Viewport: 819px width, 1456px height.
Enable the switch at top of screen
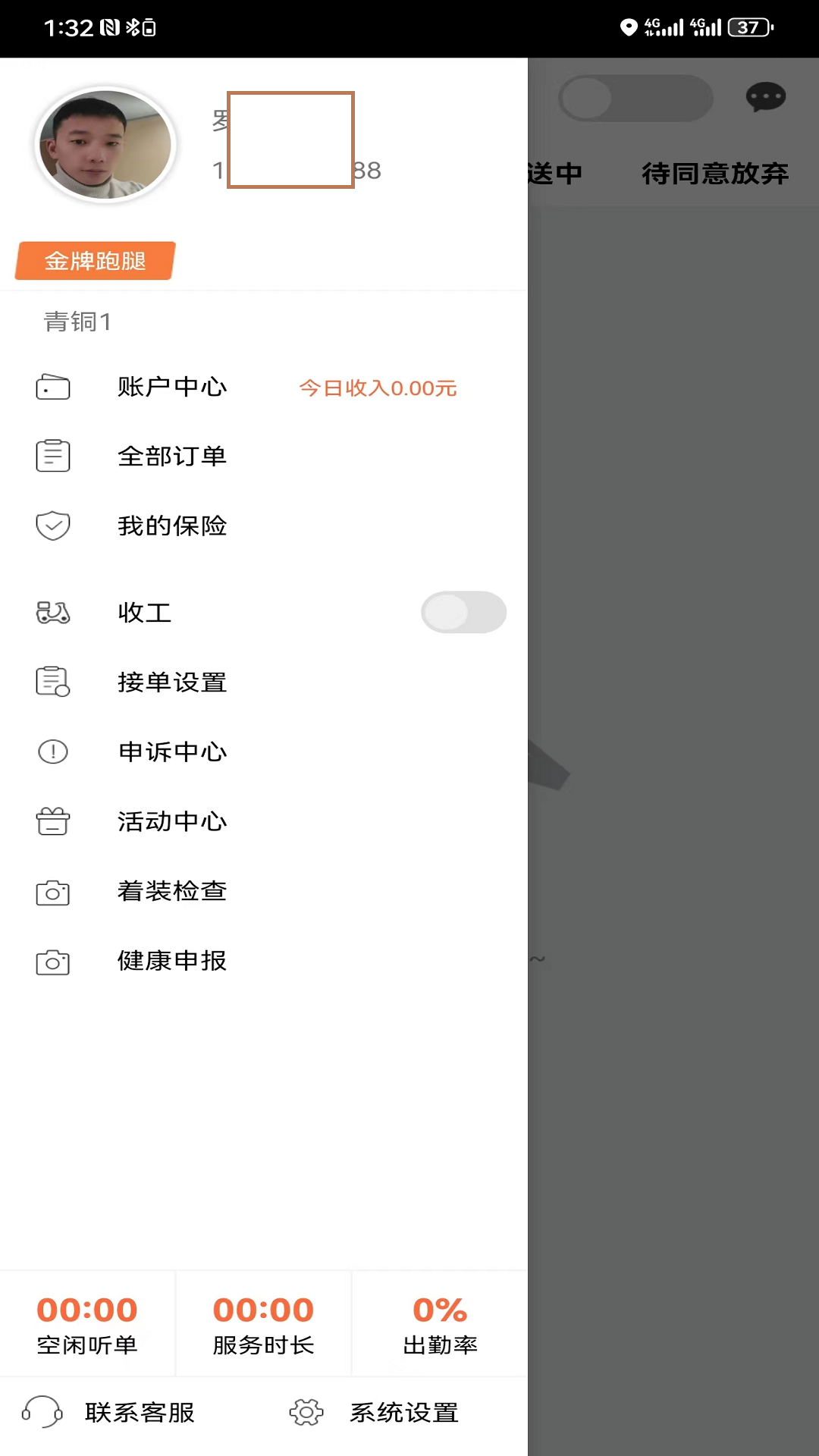[x=635, y=98]
